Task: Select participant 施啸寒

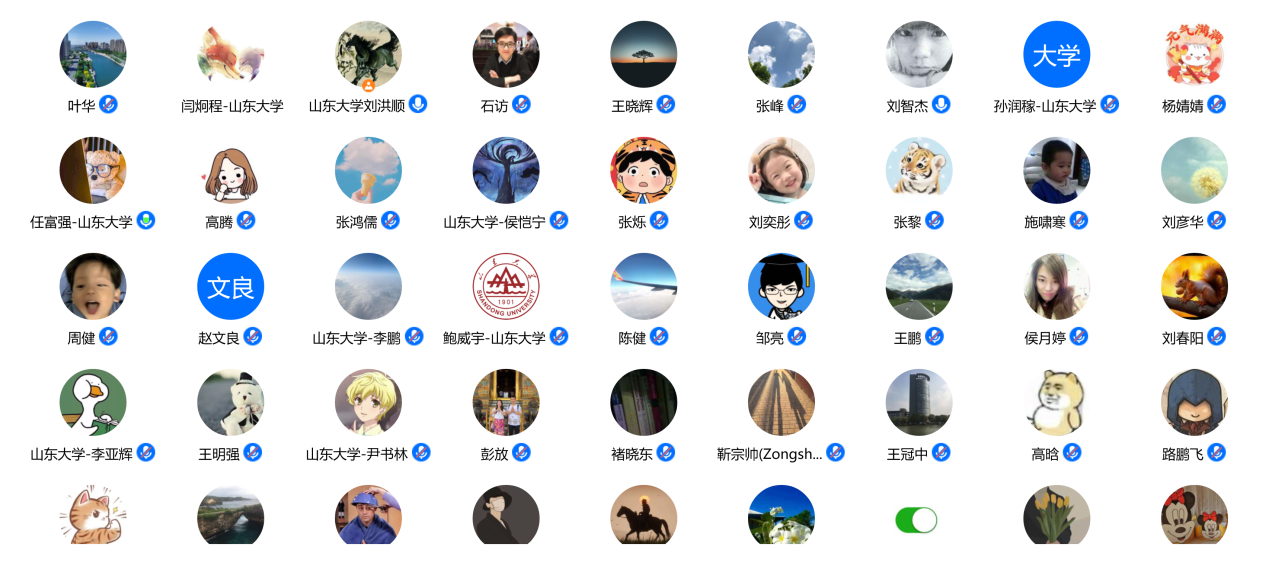Action: [1057, 171]
